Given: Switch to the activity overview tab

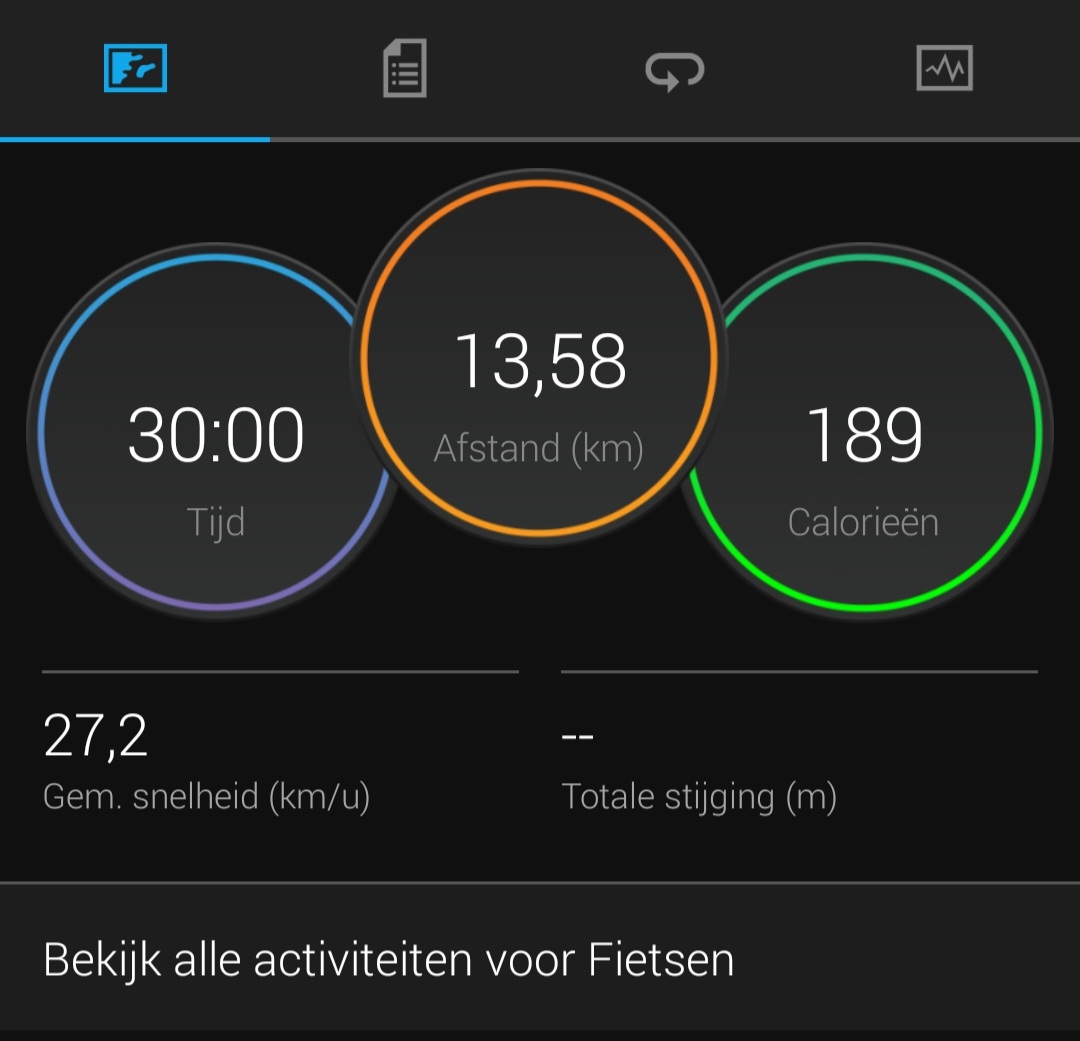Looking at the screenshot, I should pyautogui.click(x=135, y=69).
